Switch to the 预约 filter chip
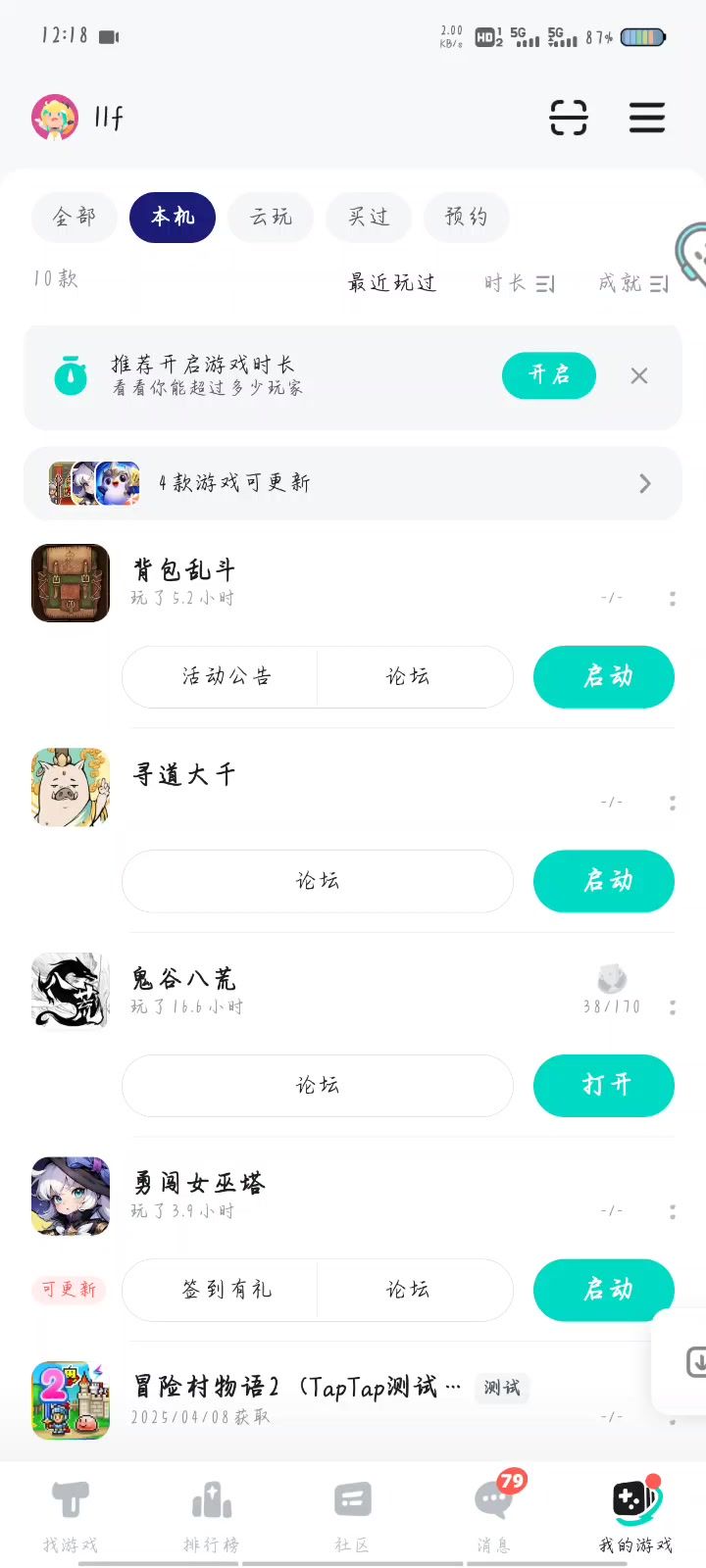706x1568 pixels. [467, 217]
